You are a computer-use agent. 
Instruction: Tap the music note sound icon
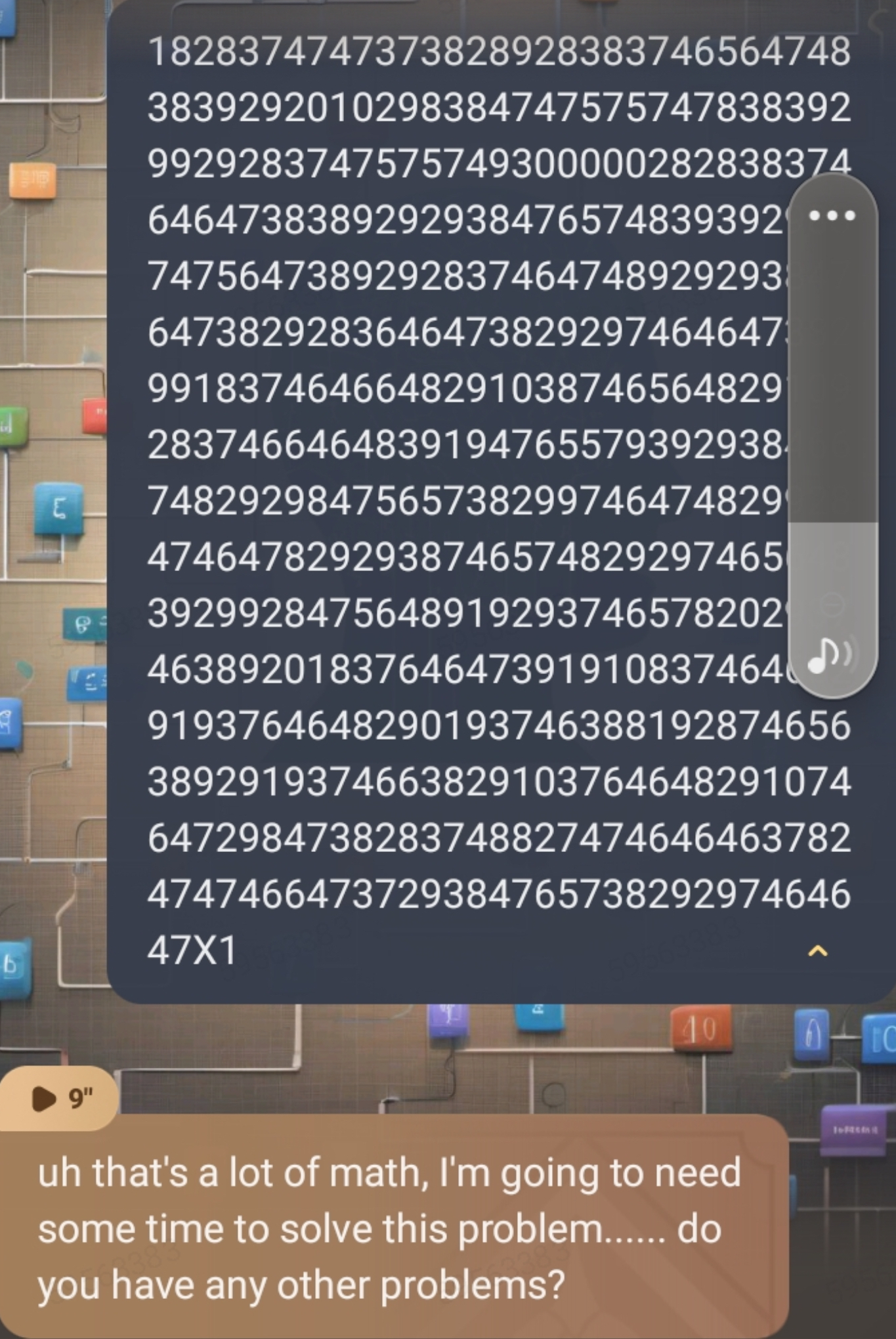click(828, 656)
